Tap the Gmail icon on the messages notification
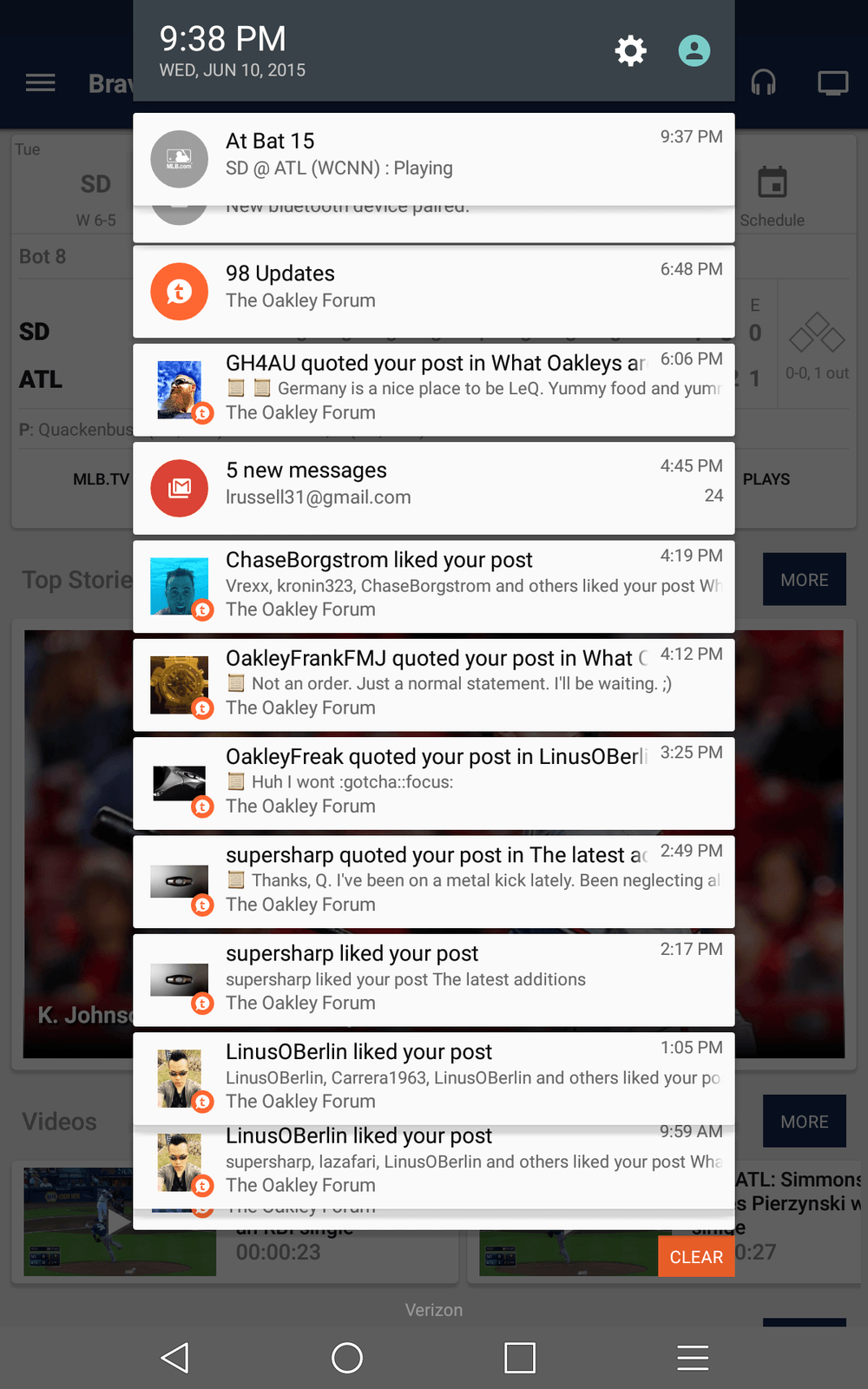This screenshot has width=868, height=1389. coord(180,488)
